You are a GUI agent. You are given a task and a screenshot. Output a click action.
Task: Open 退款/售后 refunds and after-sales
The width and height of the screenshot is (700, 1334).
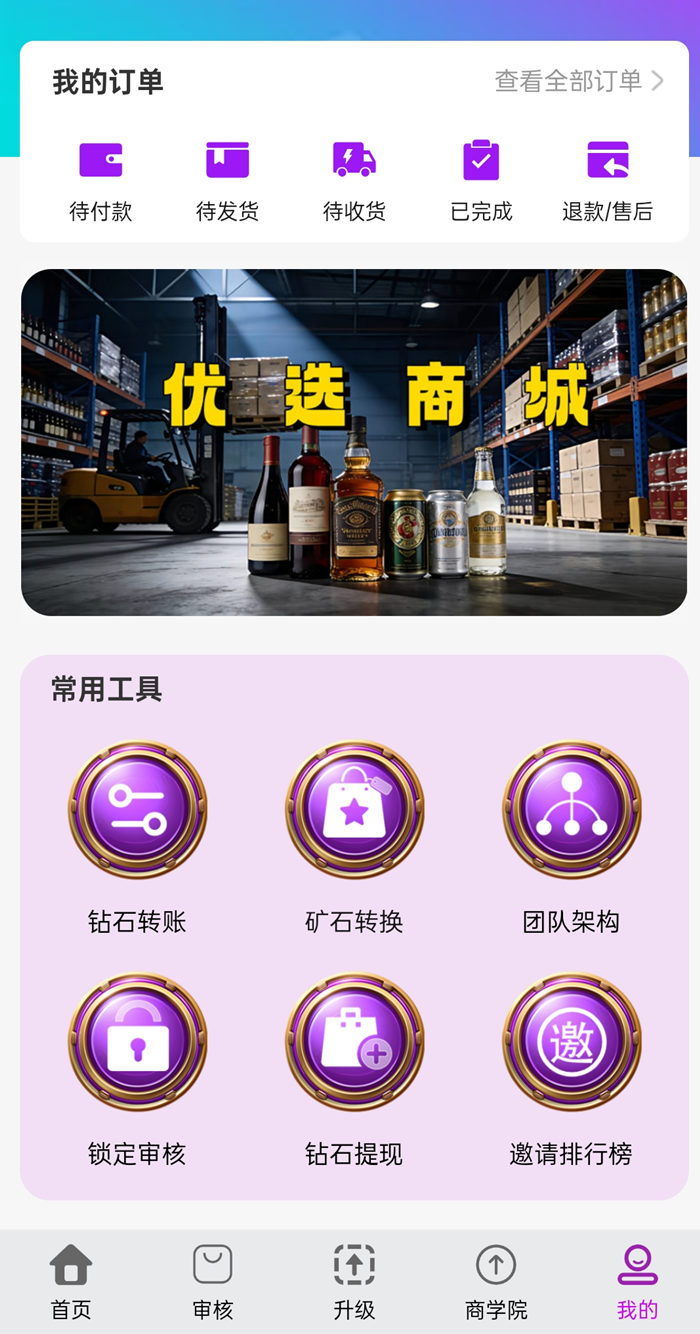point(607,180)
